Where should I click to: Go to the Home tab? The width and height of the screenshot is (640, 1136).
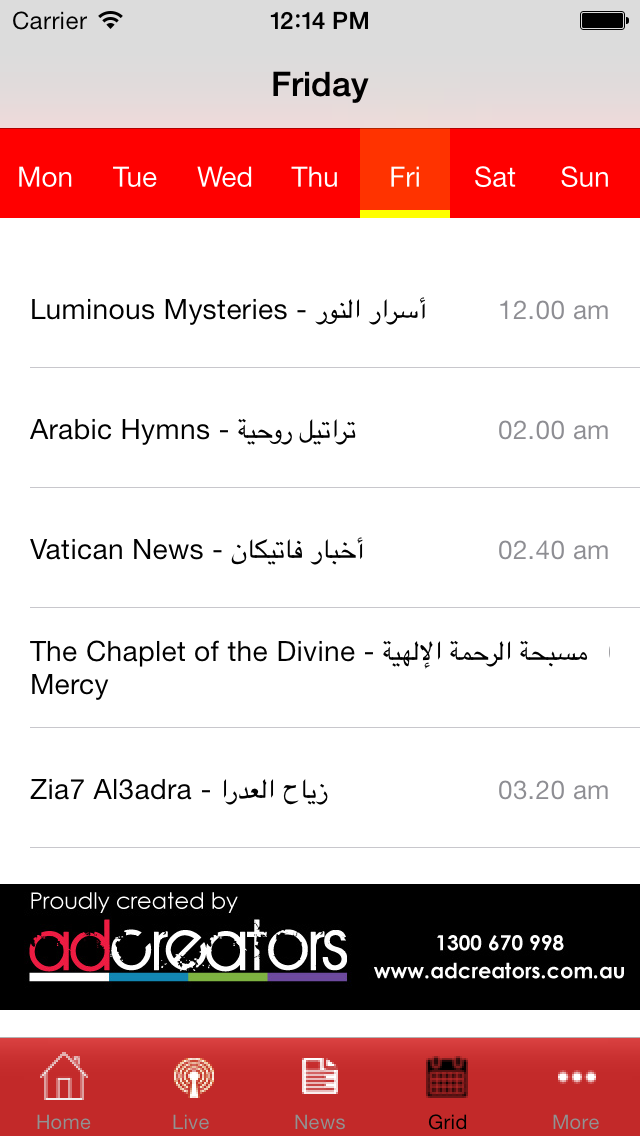click(x=64, y=1089)
